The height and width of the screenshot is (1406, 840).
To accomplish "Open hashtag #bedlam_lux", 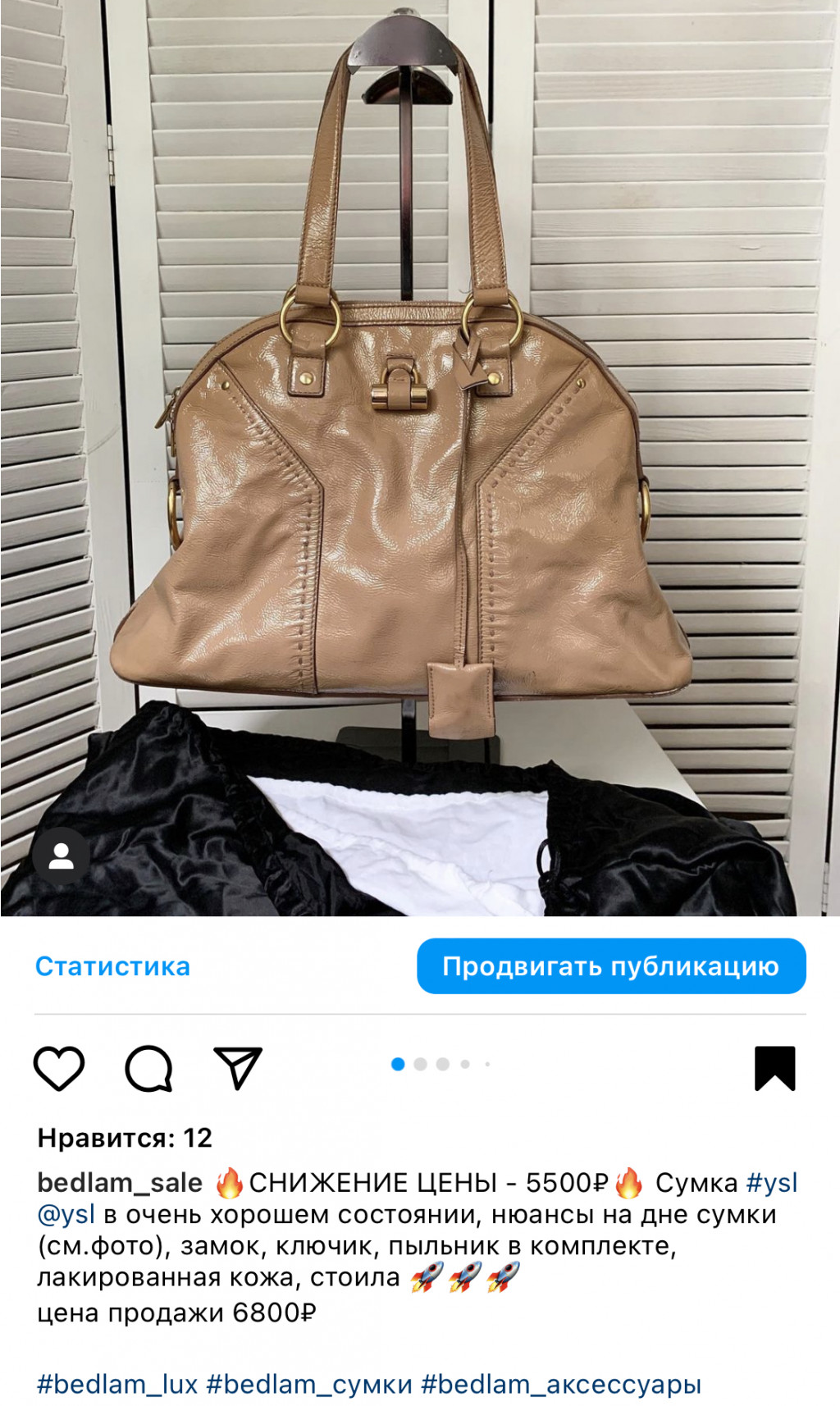I will (117, 1385).
